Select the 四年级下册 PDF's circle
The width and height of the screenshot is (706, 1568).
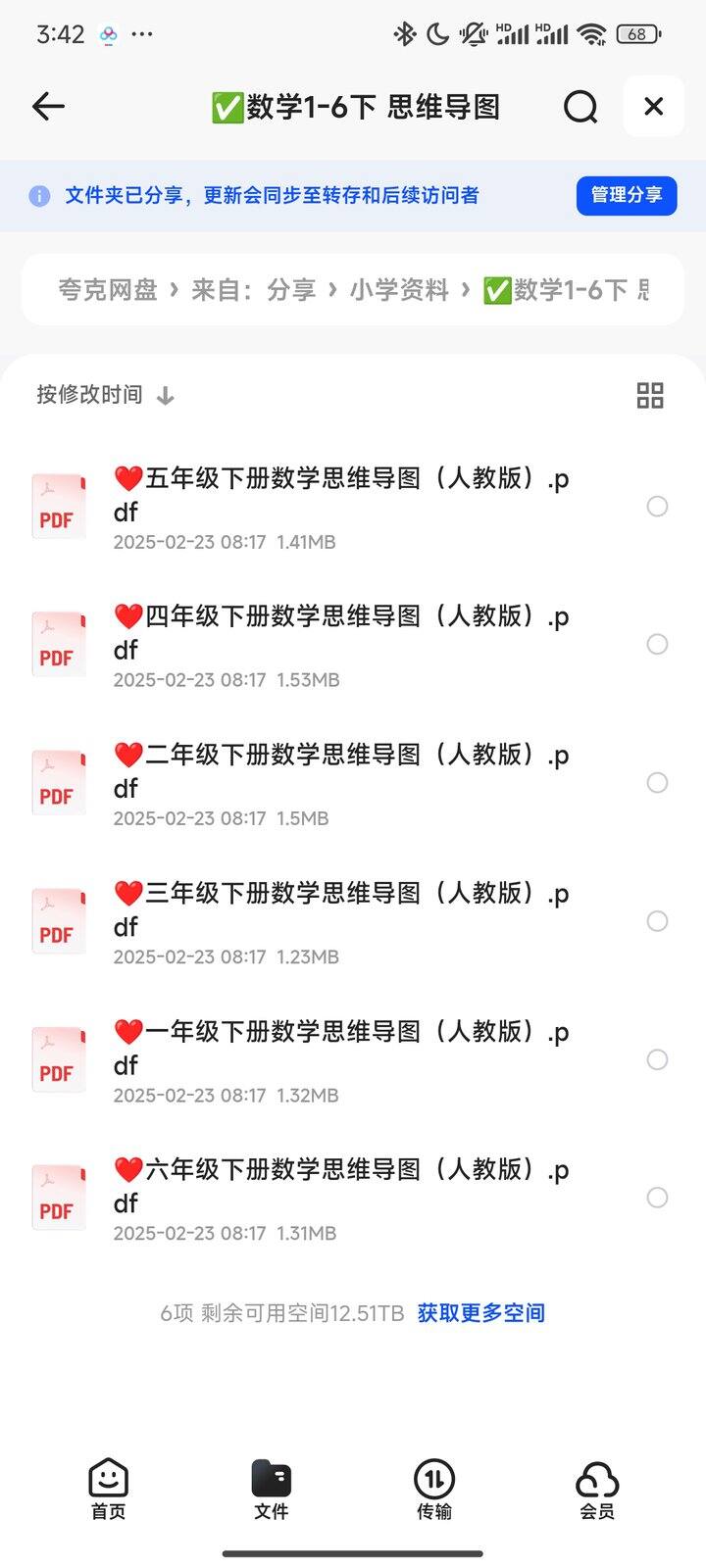(x=657, y=644)
